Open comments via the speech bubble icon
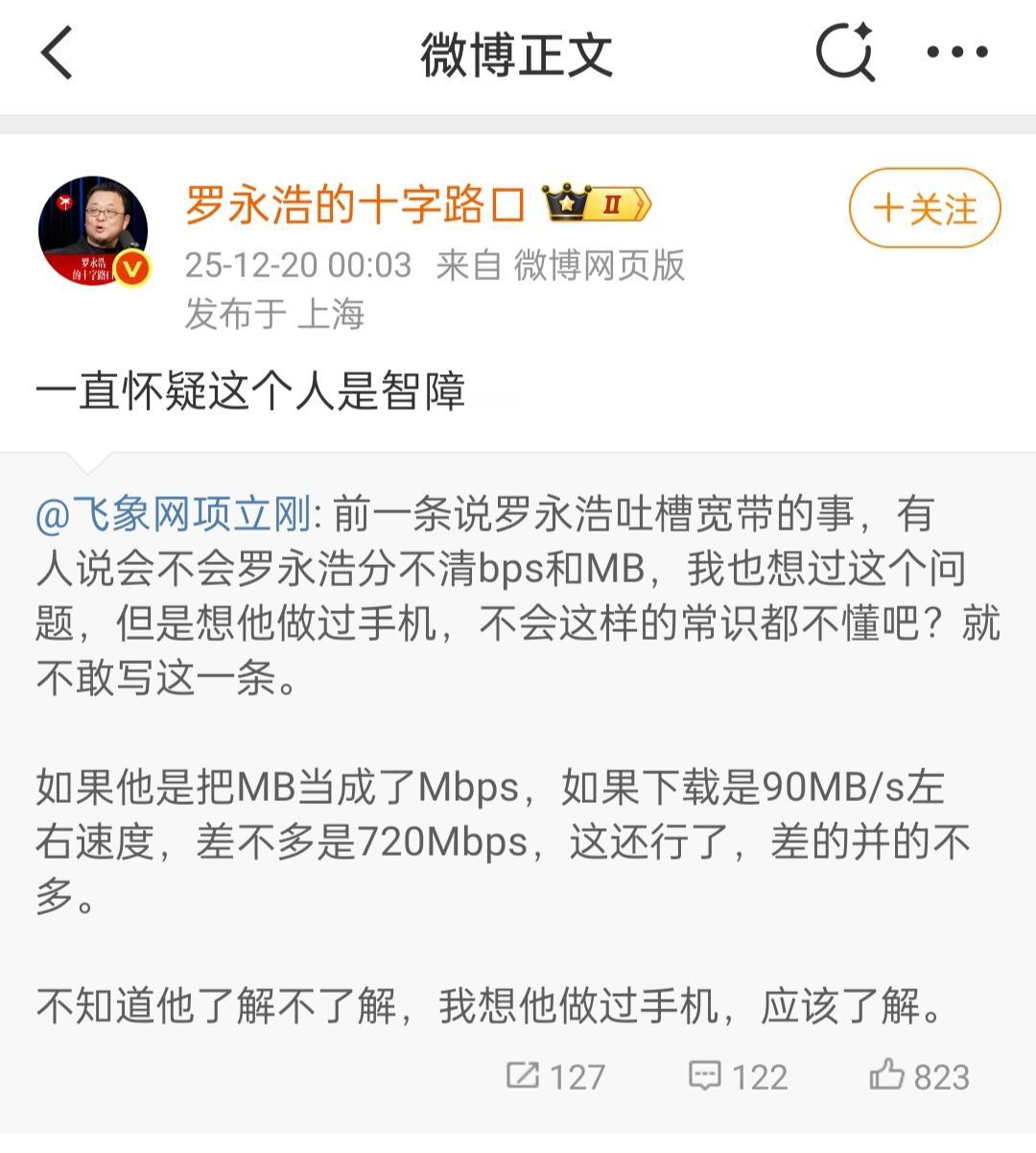 coord(707,1078)
